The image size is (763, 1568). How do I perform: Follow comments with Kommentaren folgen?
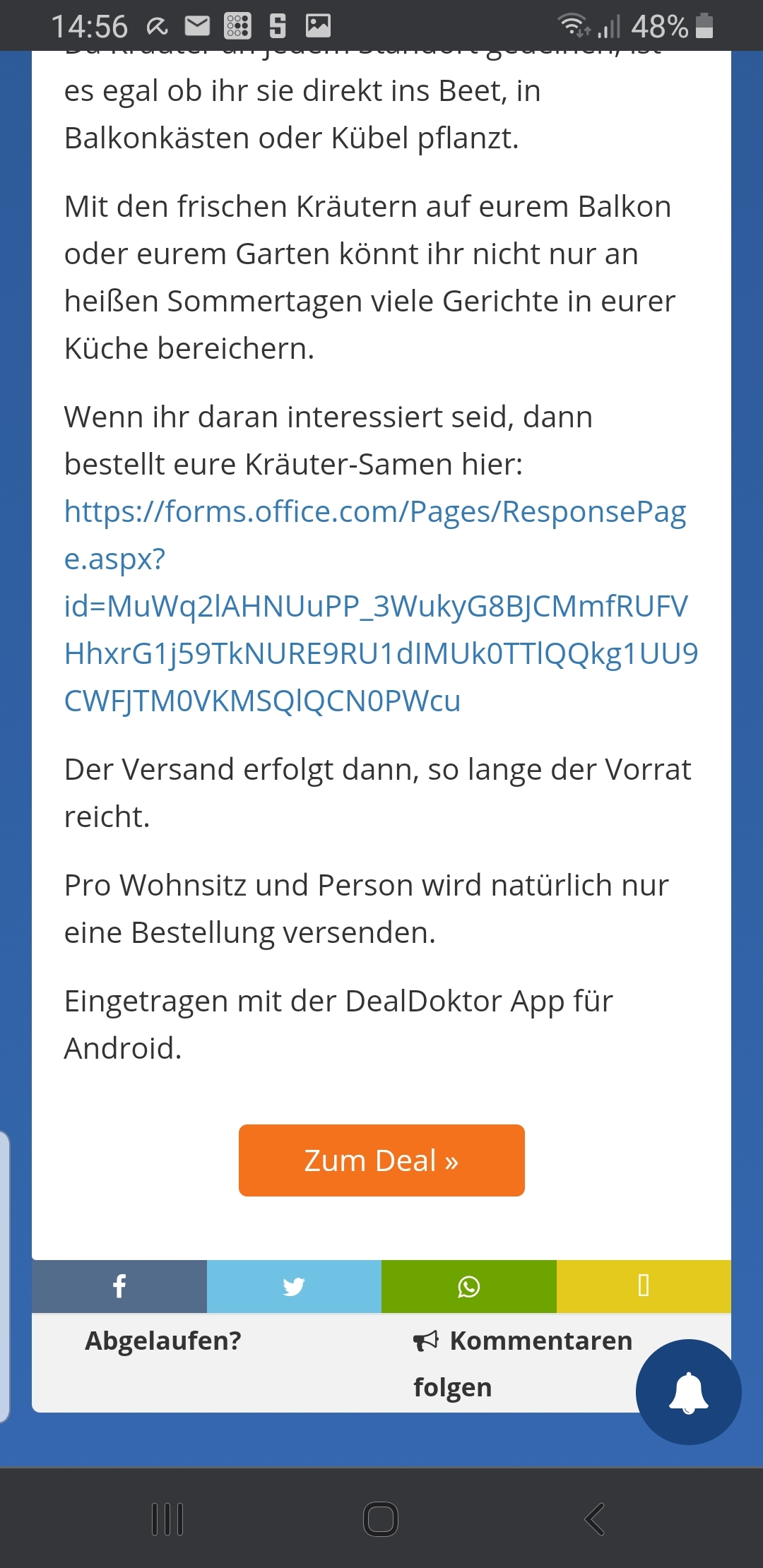pyautogui.click(x=522, y=1364)
